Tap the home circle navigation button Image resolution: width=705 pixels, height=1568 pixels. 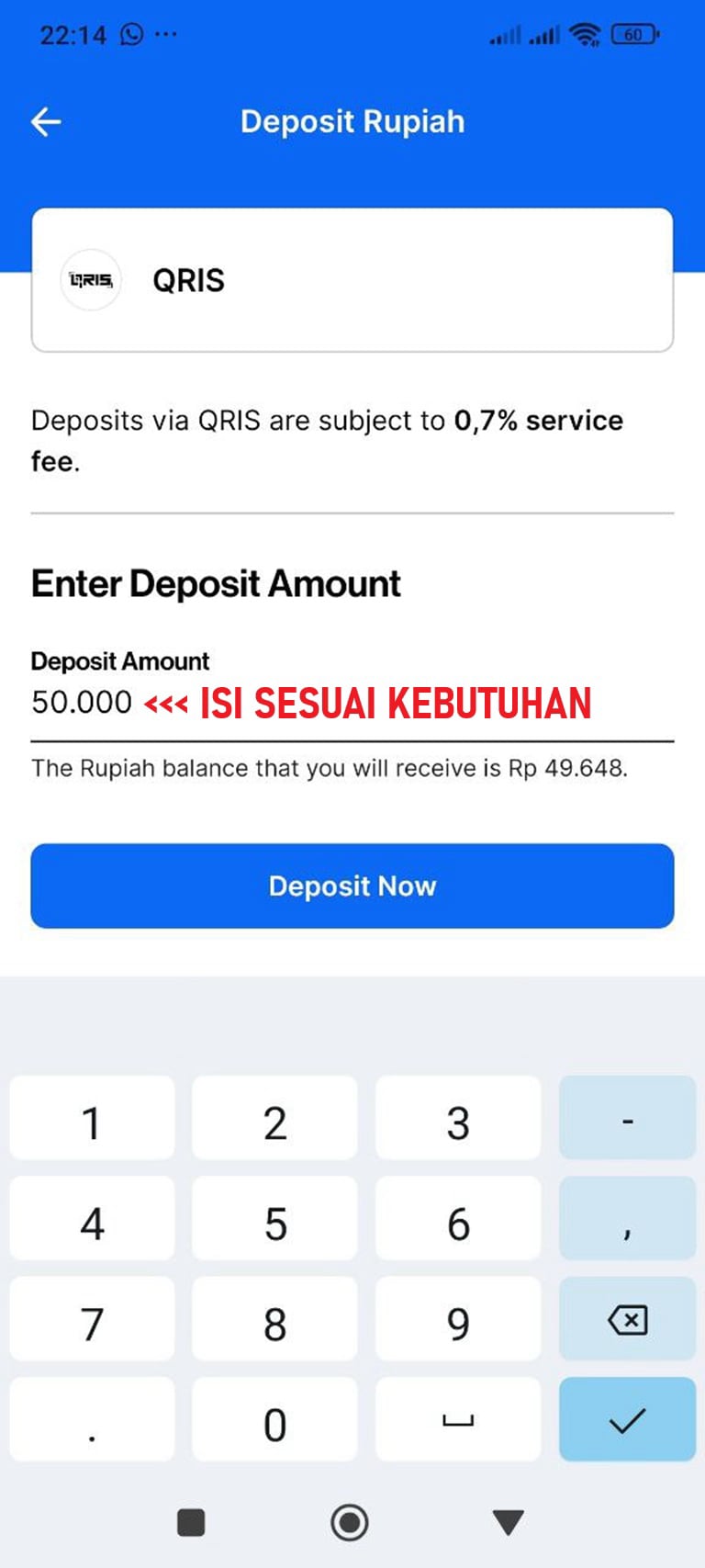pos(350,1521)
